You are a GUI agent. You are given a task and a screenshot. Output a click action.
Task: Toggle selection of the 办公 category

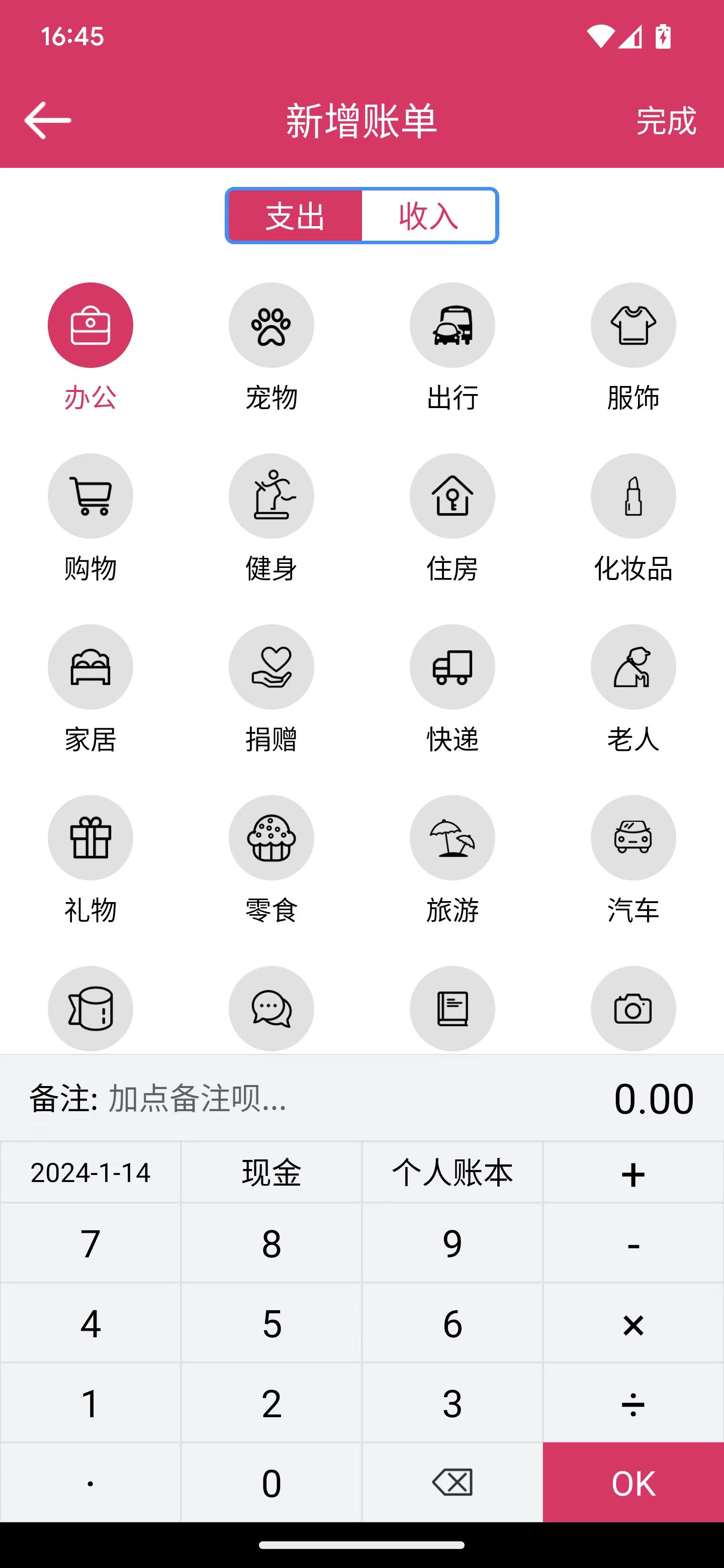pyautogui.click(x=90, y=325)
